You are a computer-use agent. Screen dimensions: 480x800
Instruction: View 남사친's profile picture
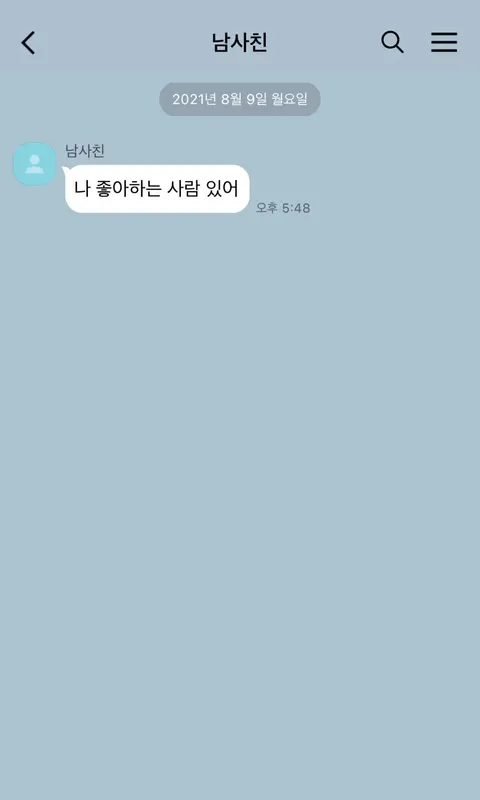34,164
